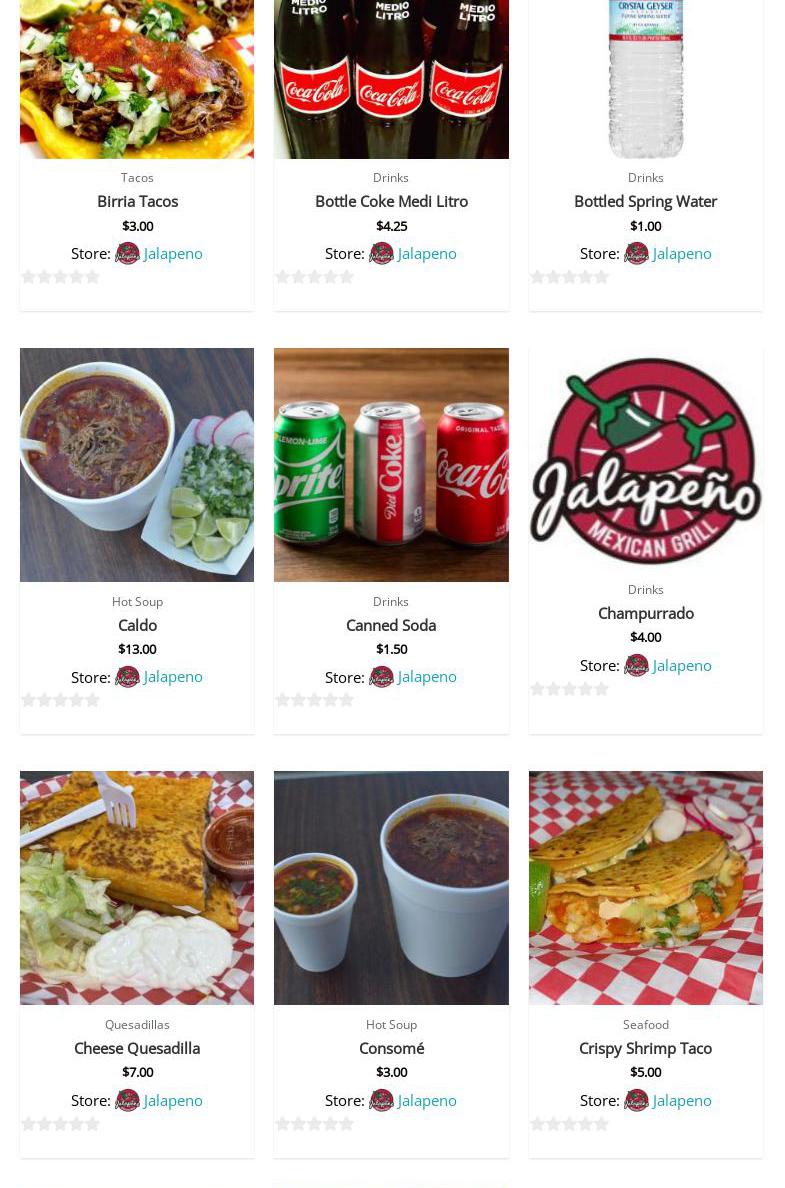Screen dimensions: 785x1188
Task: Select the Birria Tacos title link
Action: point(137,201)
